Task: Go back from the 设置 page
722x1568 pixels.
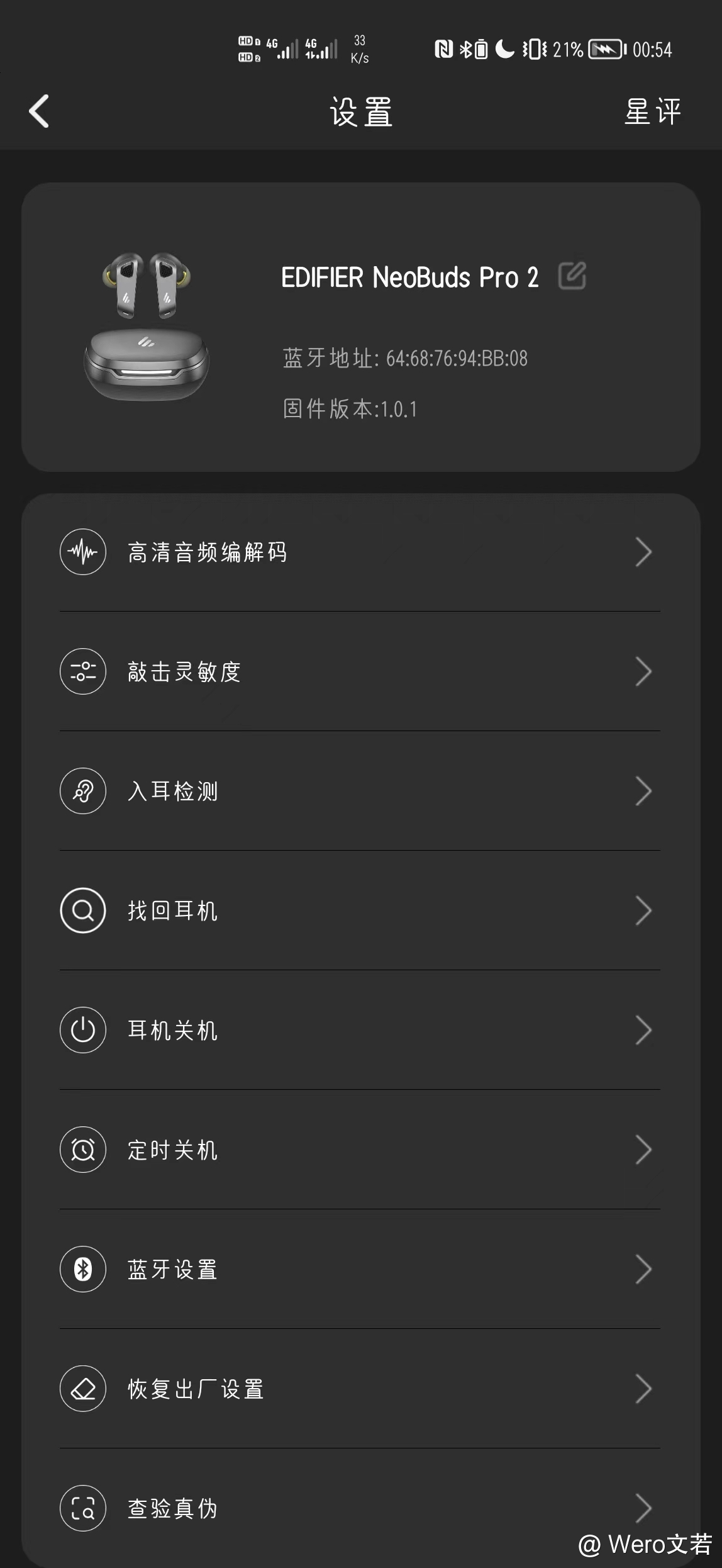Action: [x=39, y=111]
